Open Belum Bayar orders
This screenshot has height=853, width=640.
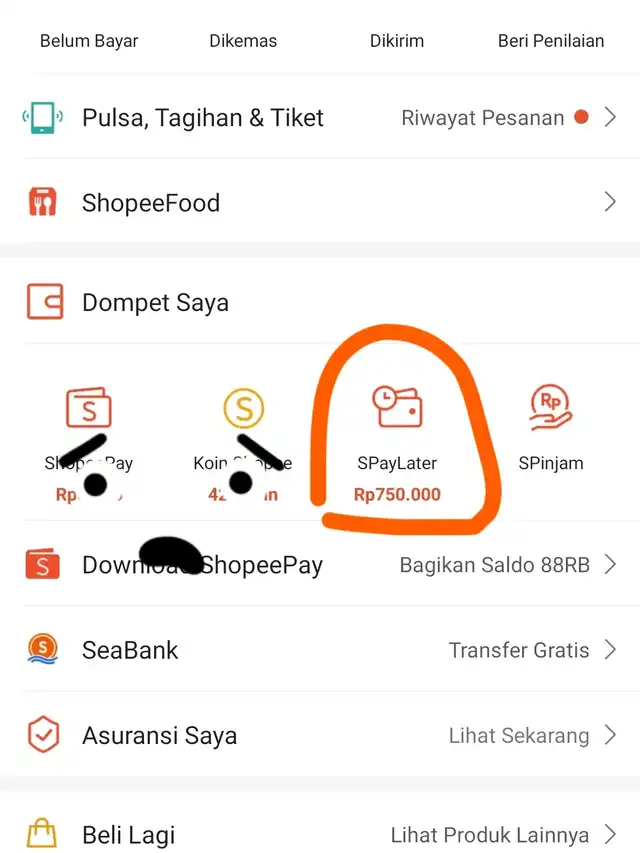click(89, 41)
